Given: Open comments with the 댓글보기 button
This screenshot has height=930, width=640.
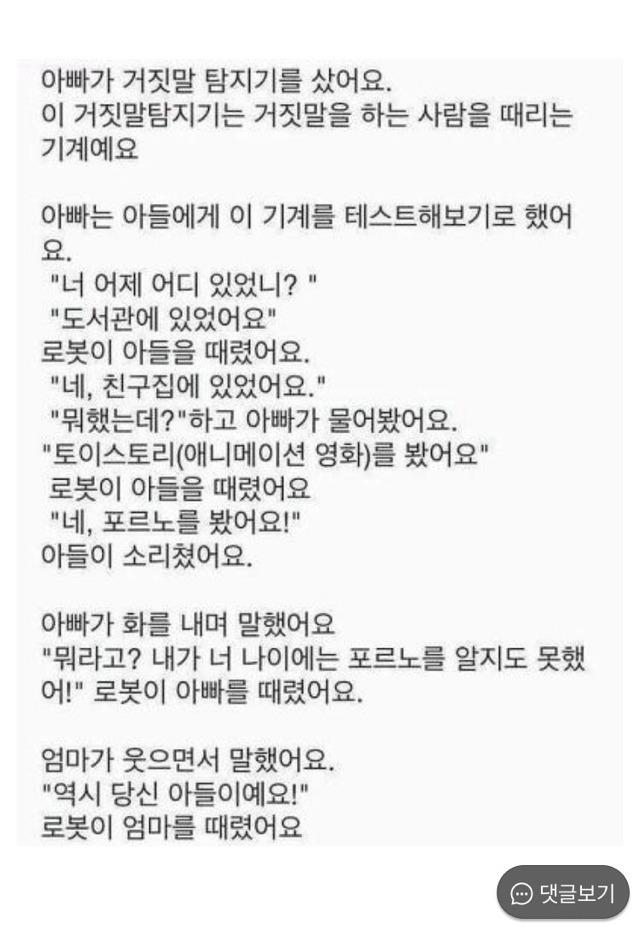Looking at the screenshot, I should 563,893.
